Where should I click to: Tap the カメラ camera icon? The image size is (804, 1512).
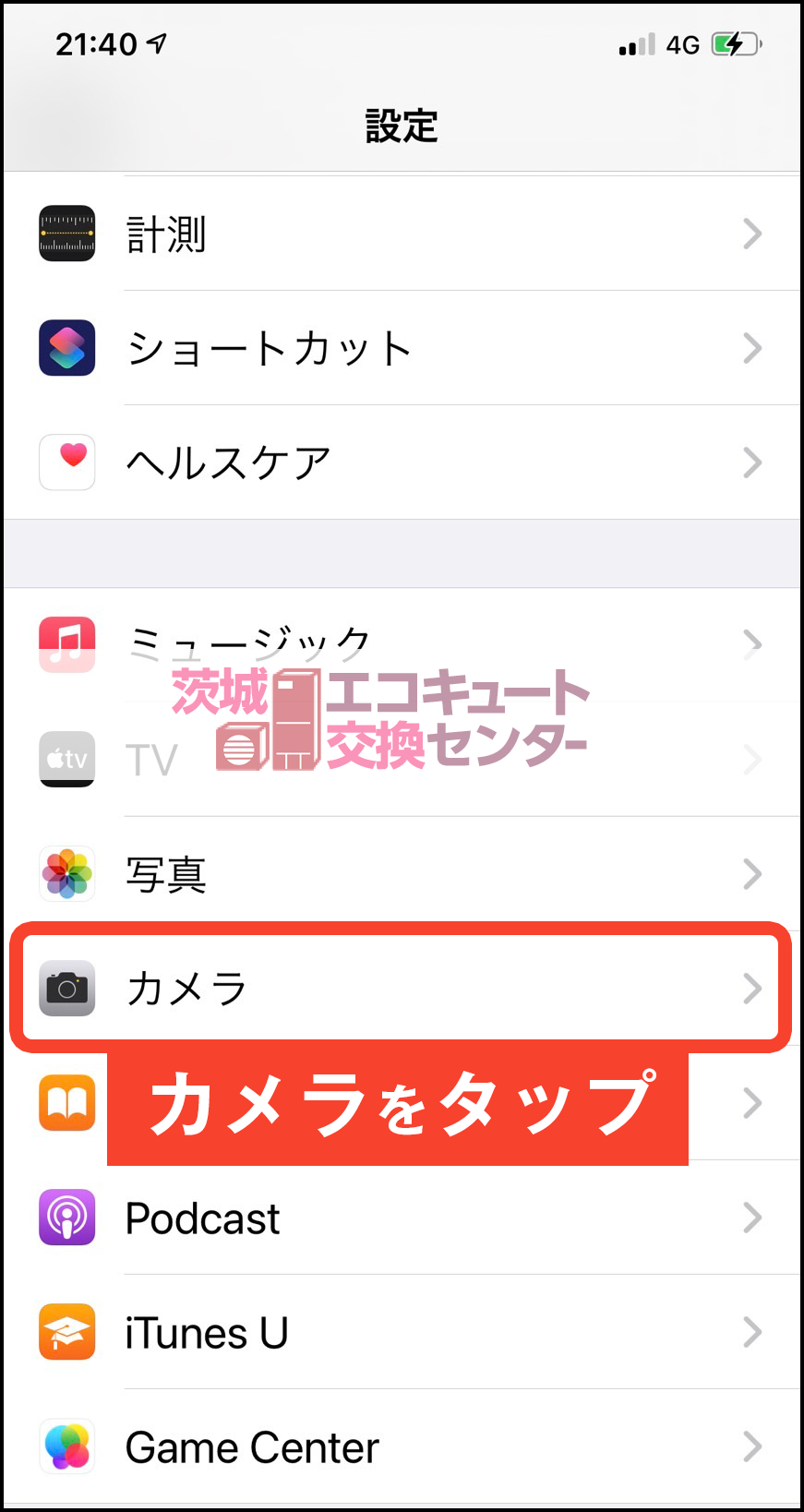tap(66, 988)
